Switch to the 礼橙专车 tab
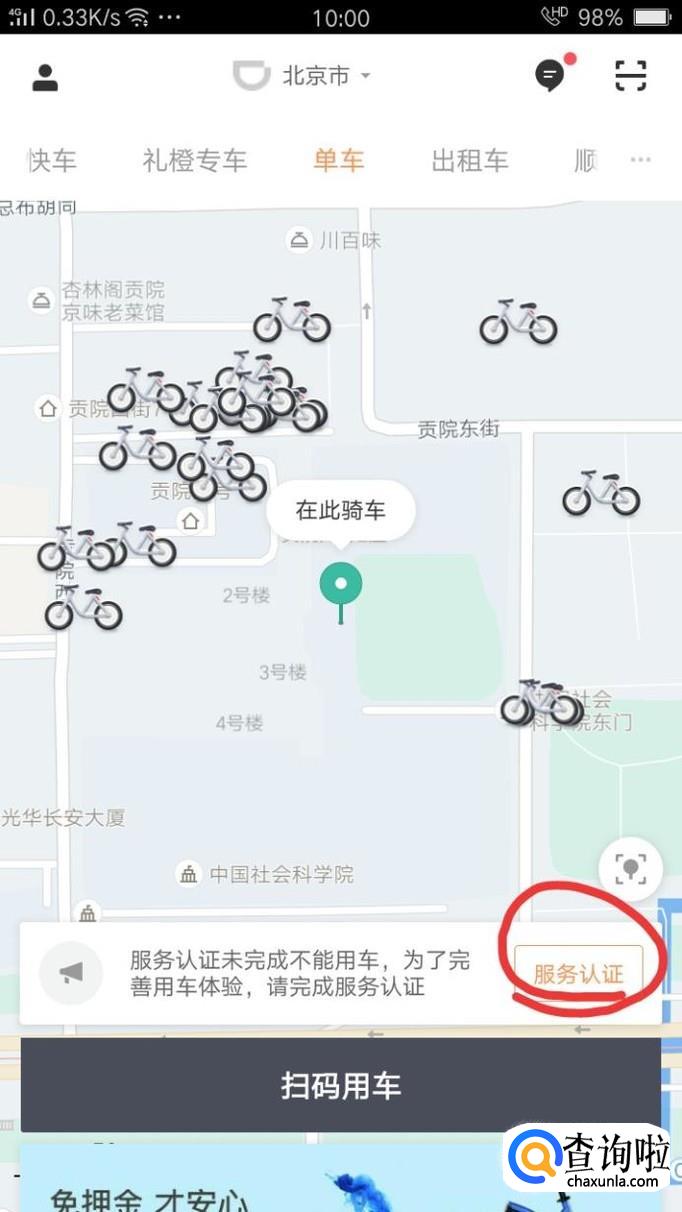Viewport: 682px width, 1212px height. 195,160
